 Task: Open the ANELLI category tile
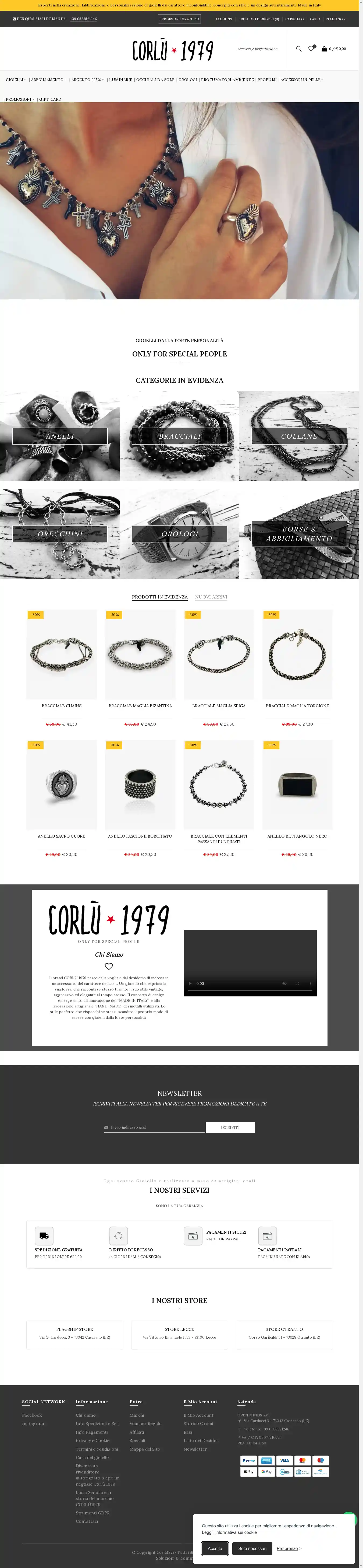[x=60, y=436]
